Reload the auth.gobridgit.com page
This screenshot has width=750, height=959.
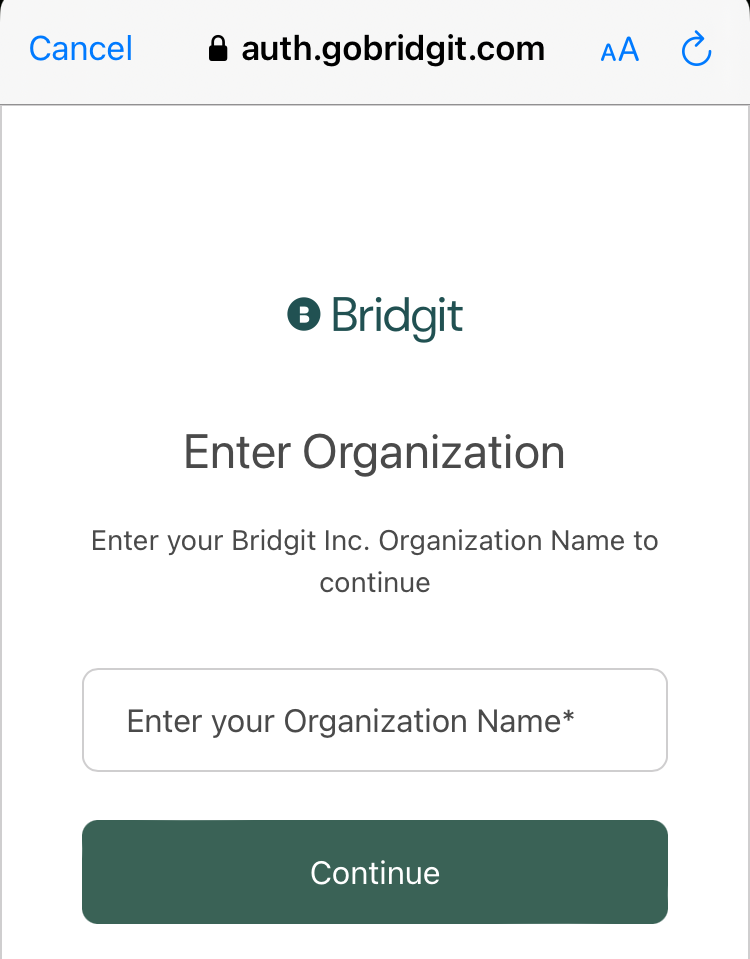(696, 49)
